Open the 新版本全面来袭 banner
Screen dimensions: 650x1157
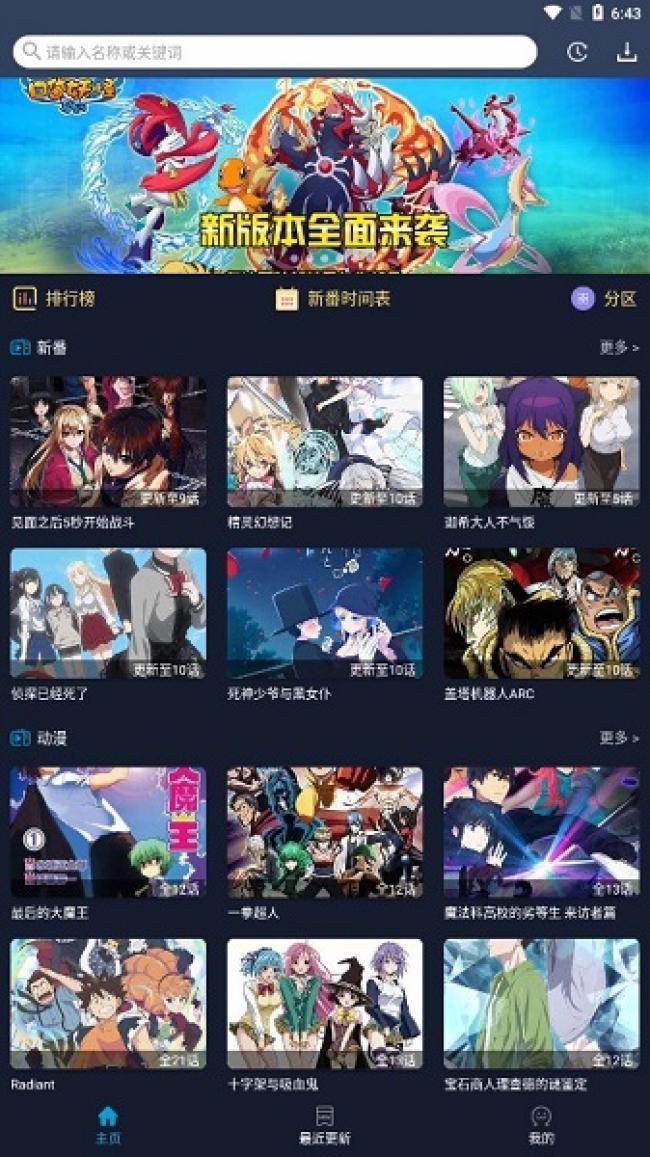pyautogui.click(x=324, y=175)
